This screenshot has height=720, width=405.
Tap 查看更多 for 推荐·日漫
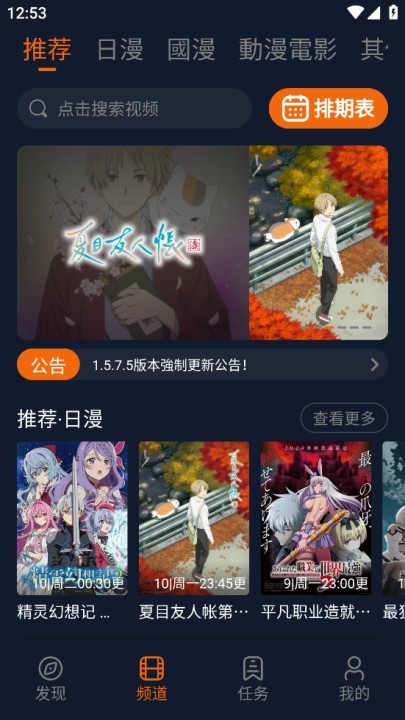click(x=344, y=418)
